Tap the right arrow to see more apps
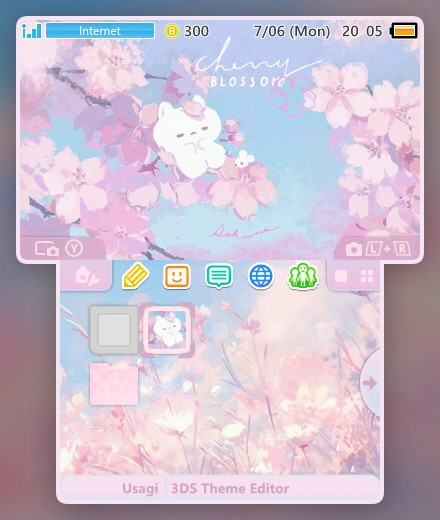 (x=370, y=383)
